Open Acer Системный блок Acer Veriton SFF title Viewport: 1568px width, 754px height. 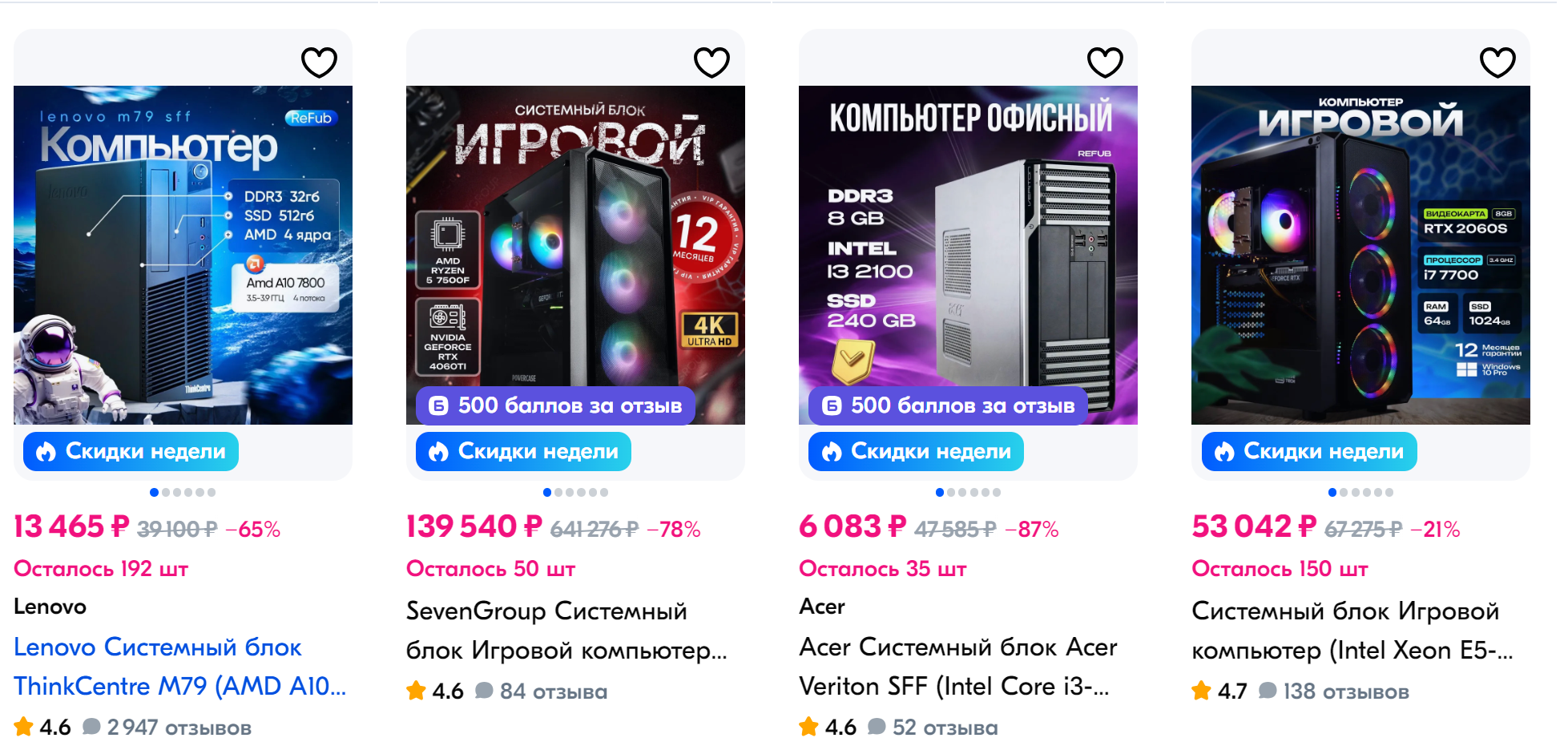tap(957, 667)
